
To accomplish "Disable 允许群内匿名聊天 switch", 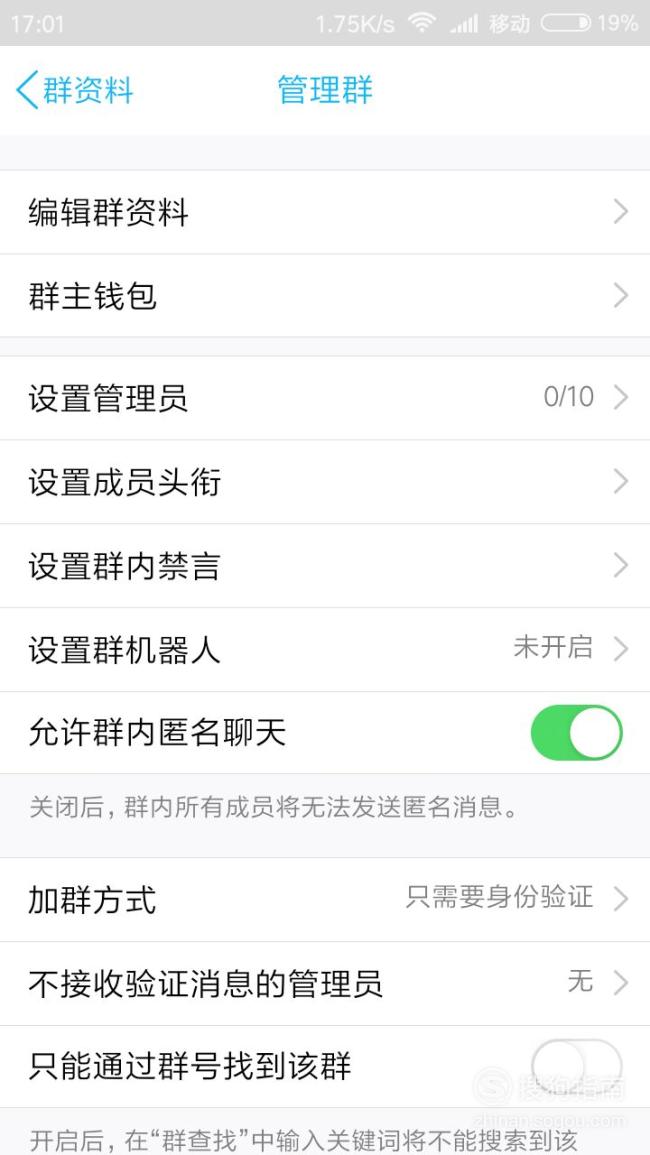I will click(x=576, y=733).
